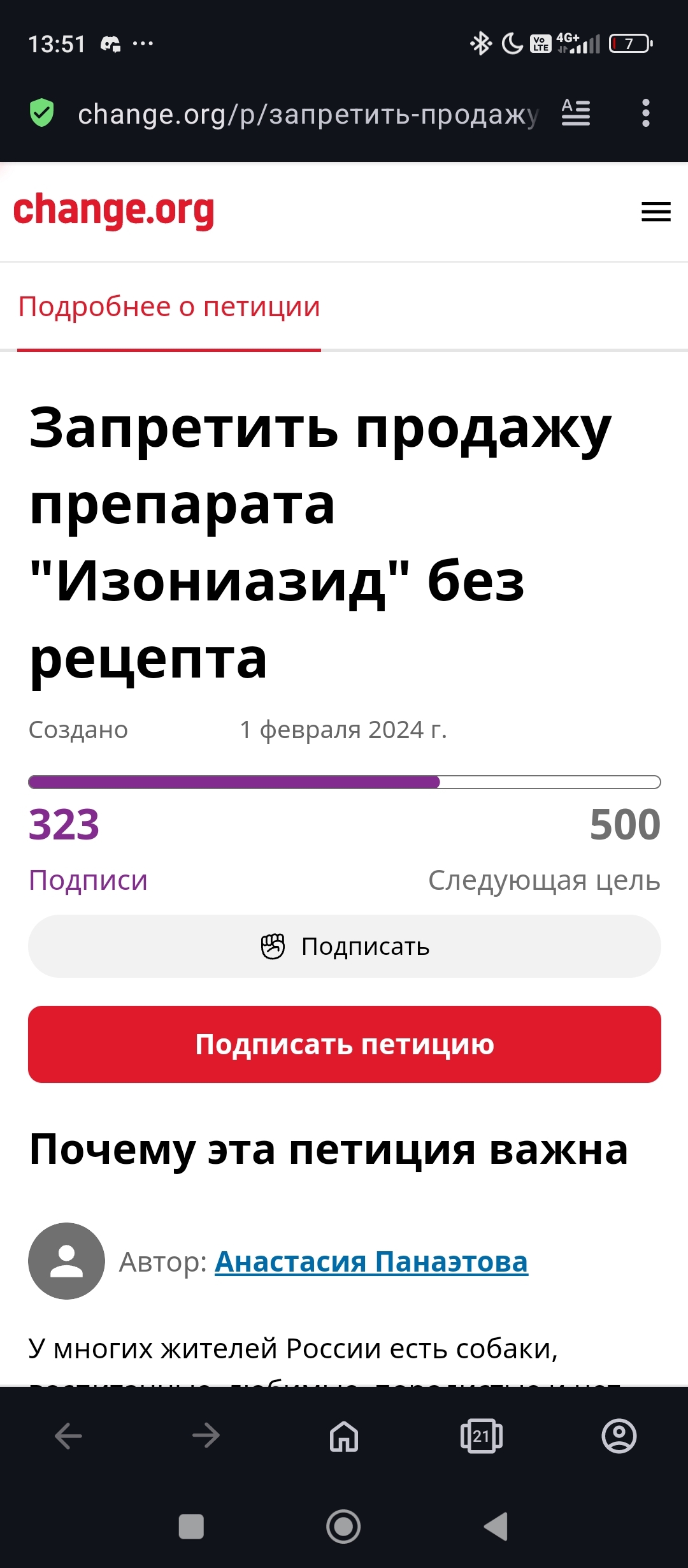Screen dimensions: 688x1568
Task: Open author Анастасия Панаэтова's profile link
Action: (371, 1261)
